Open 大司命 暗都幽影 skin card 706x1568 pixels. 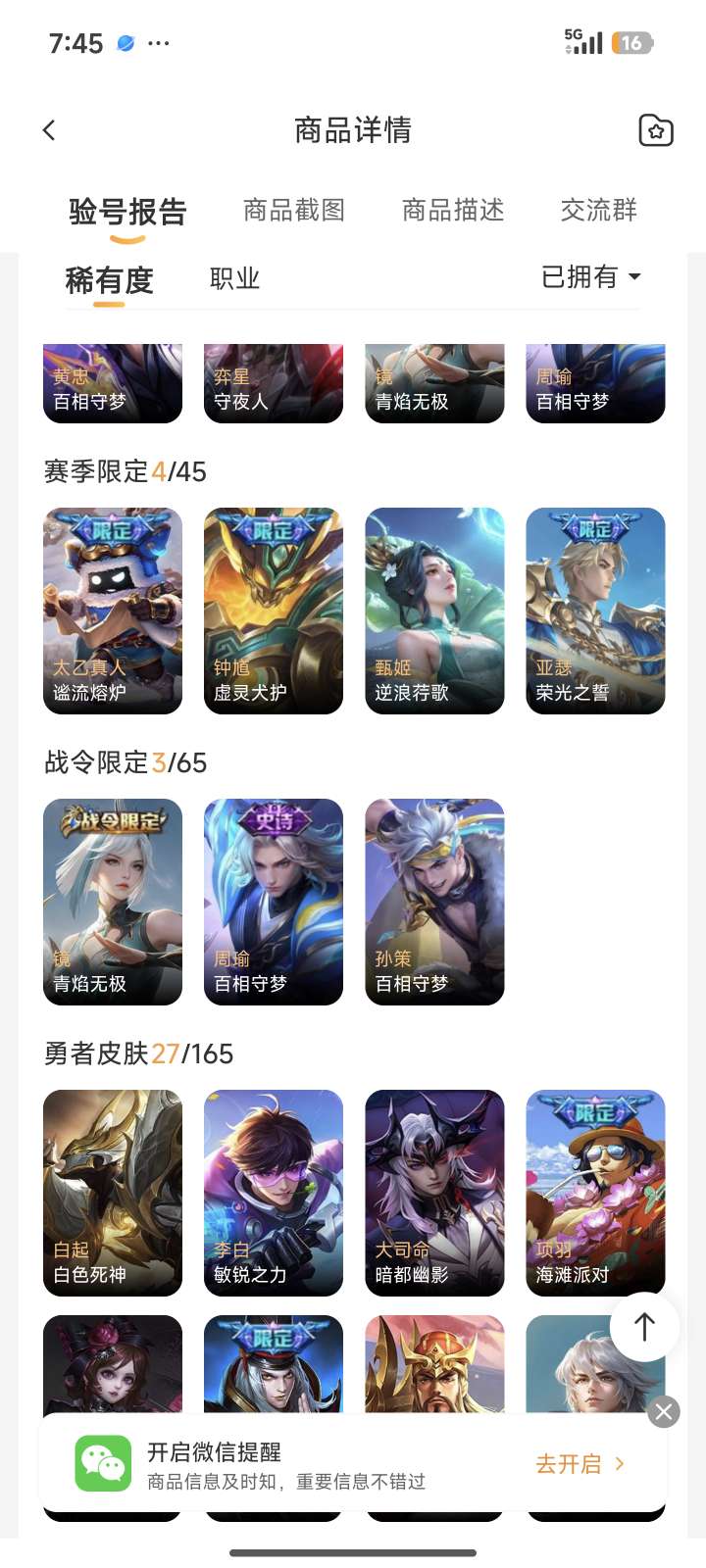click(434, 1192)
